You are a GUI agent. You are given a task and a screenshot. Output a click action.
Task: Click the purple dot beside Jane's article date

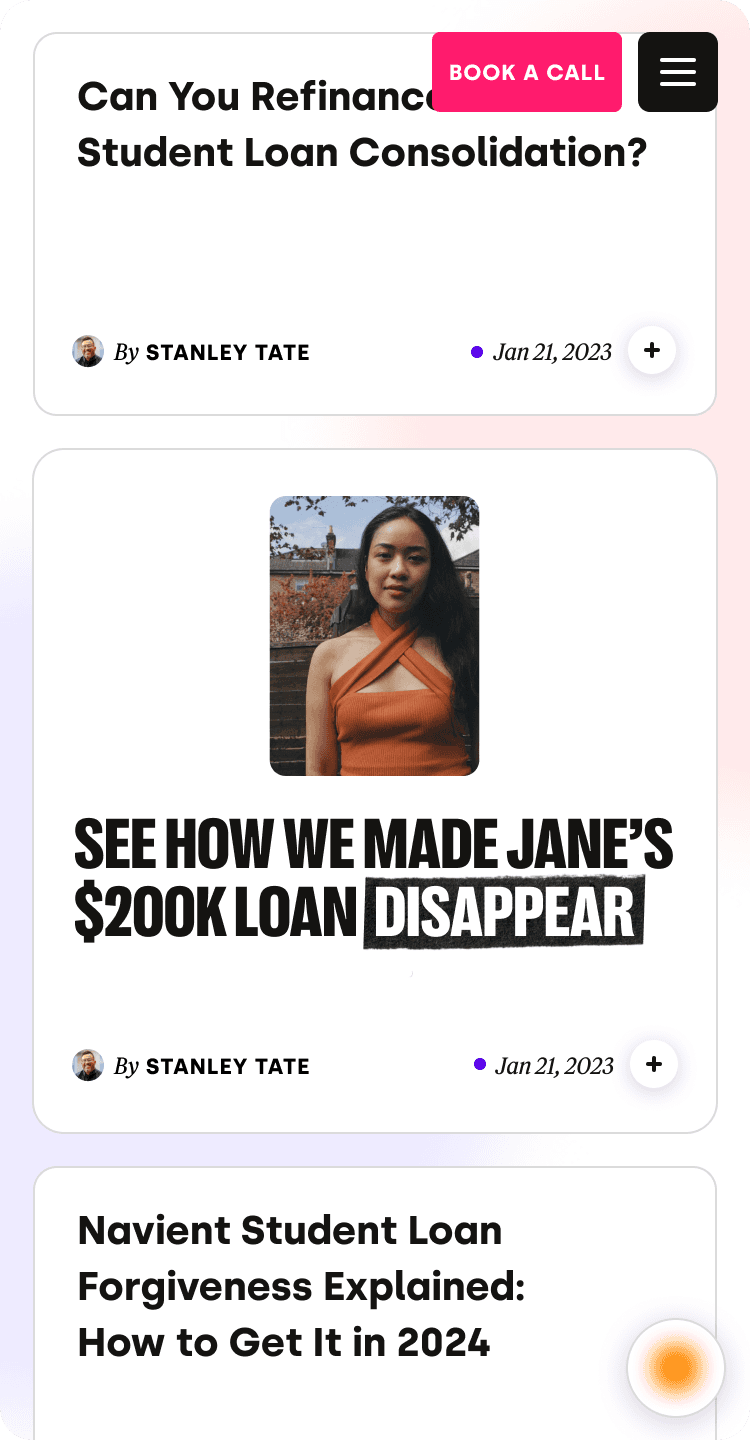click(x=479, y=1065)
